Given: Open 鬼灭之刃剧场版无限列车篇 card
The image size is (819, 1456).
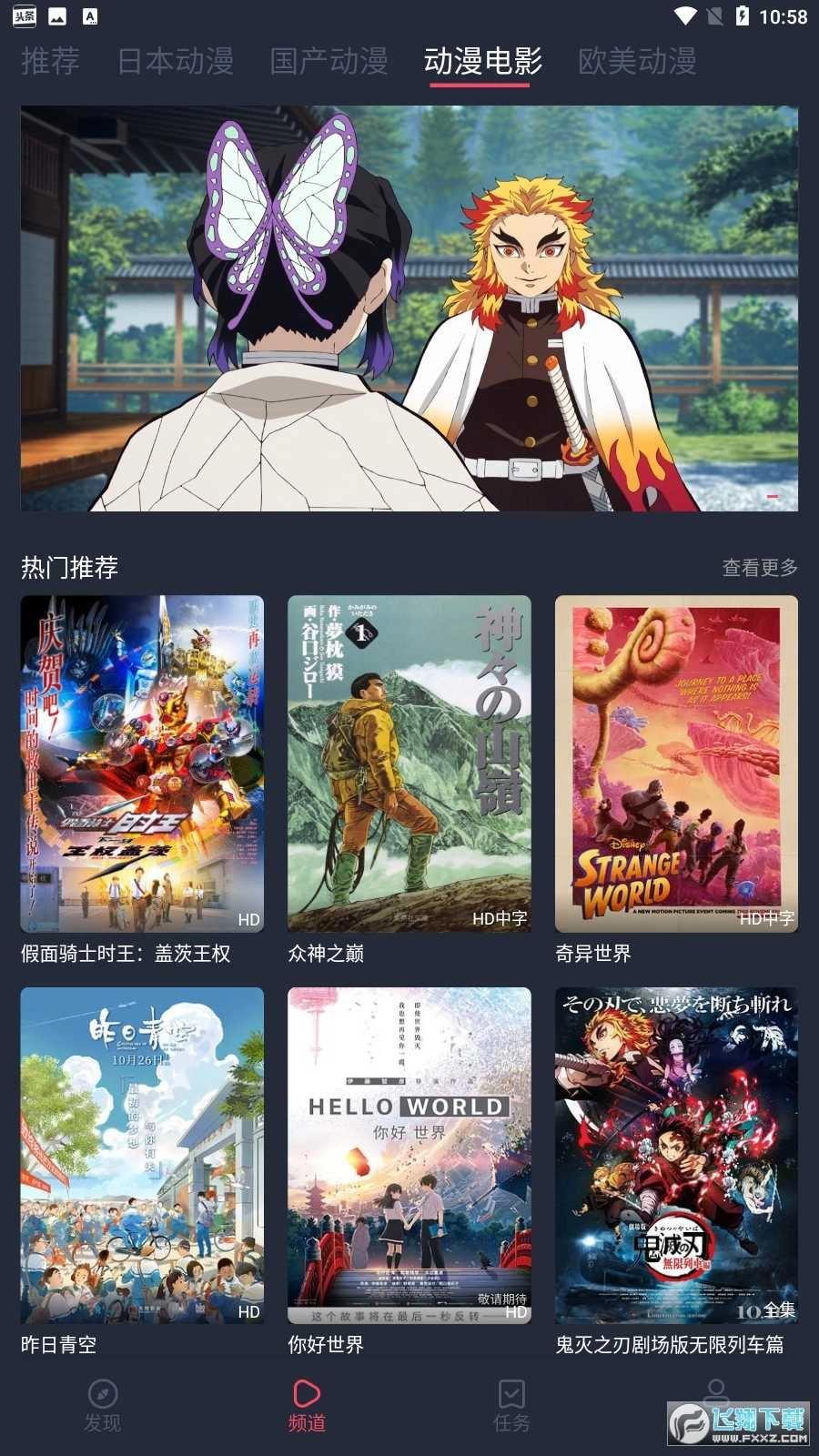Looking at the screenshot, I should (x=676, y=1156).
